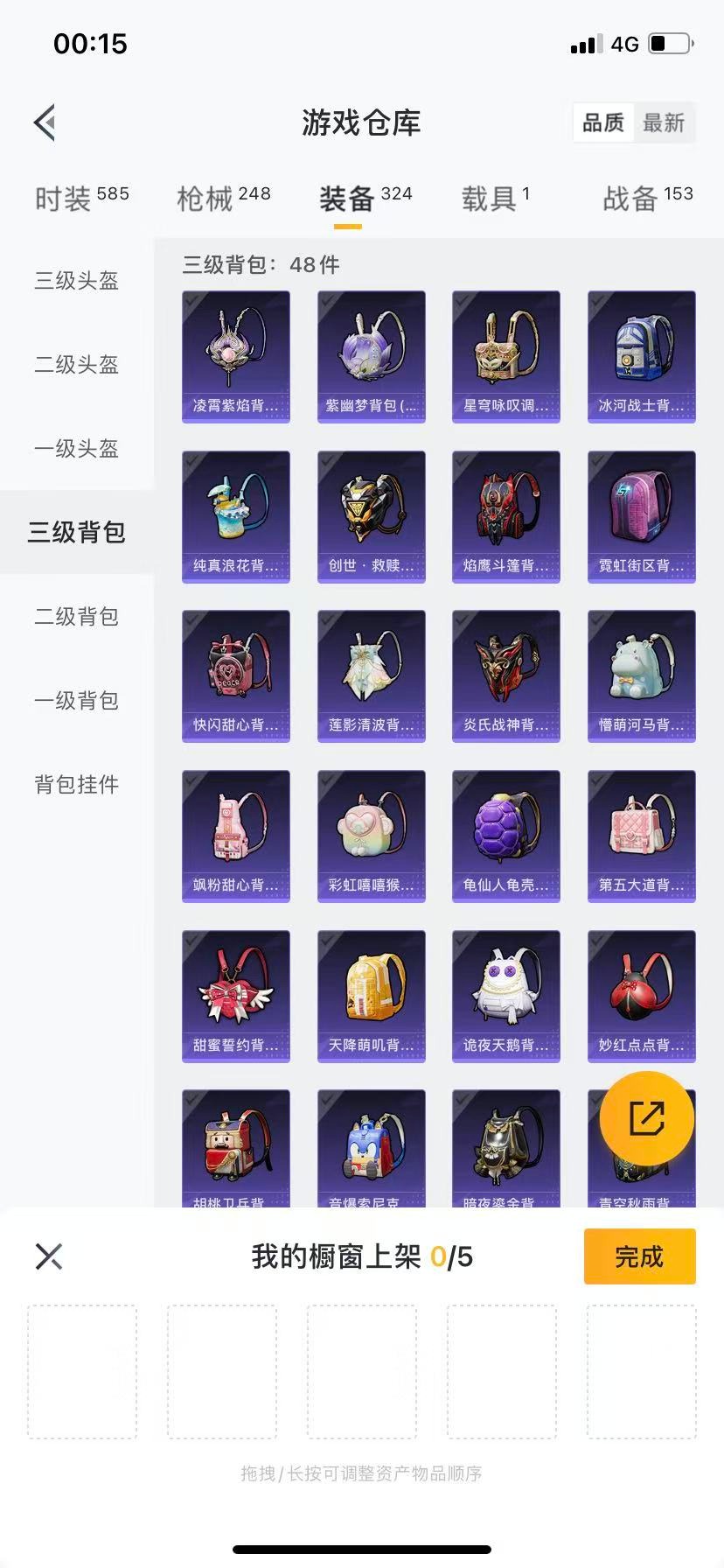Sort the warehouse by 最新

664,123
